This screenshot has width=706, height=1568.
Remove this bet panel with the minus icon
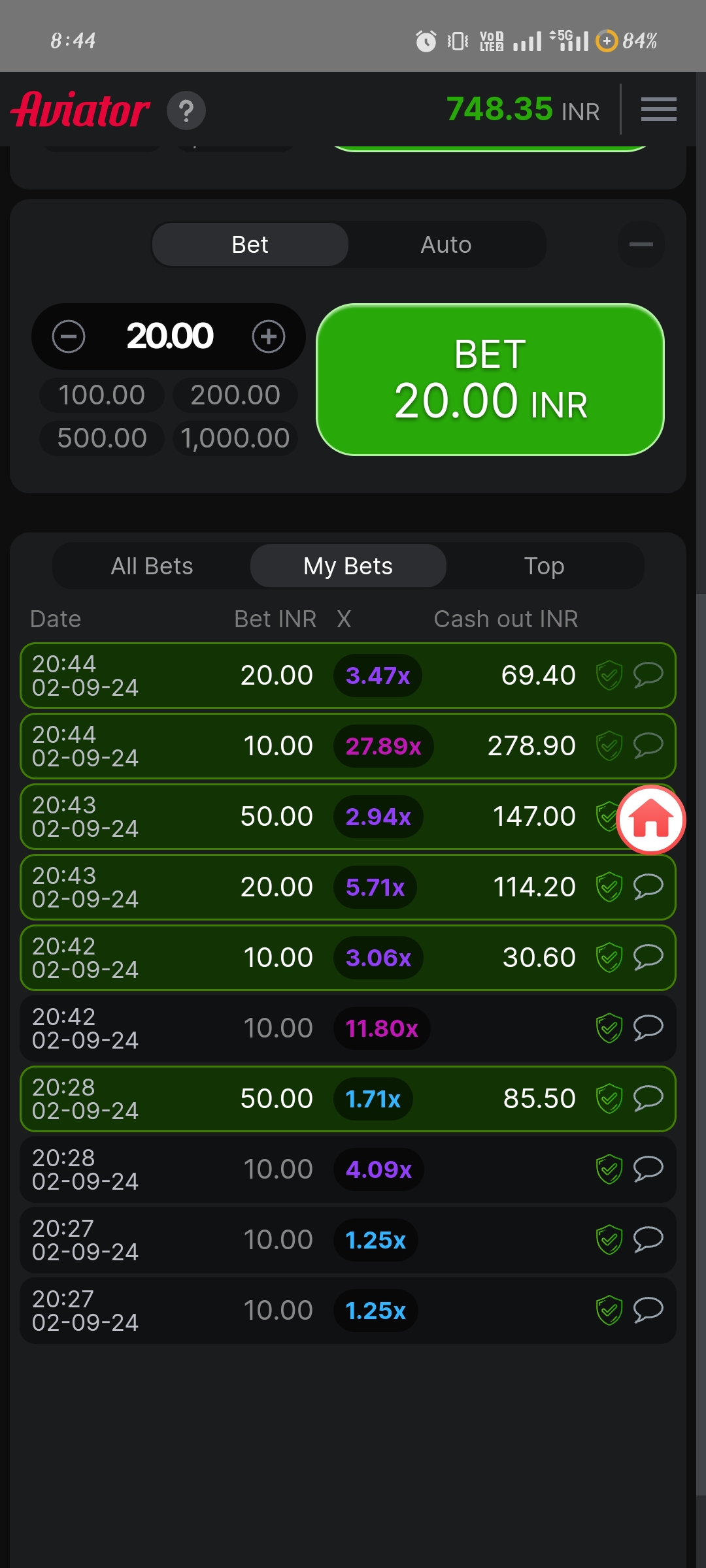pos(641,244)
